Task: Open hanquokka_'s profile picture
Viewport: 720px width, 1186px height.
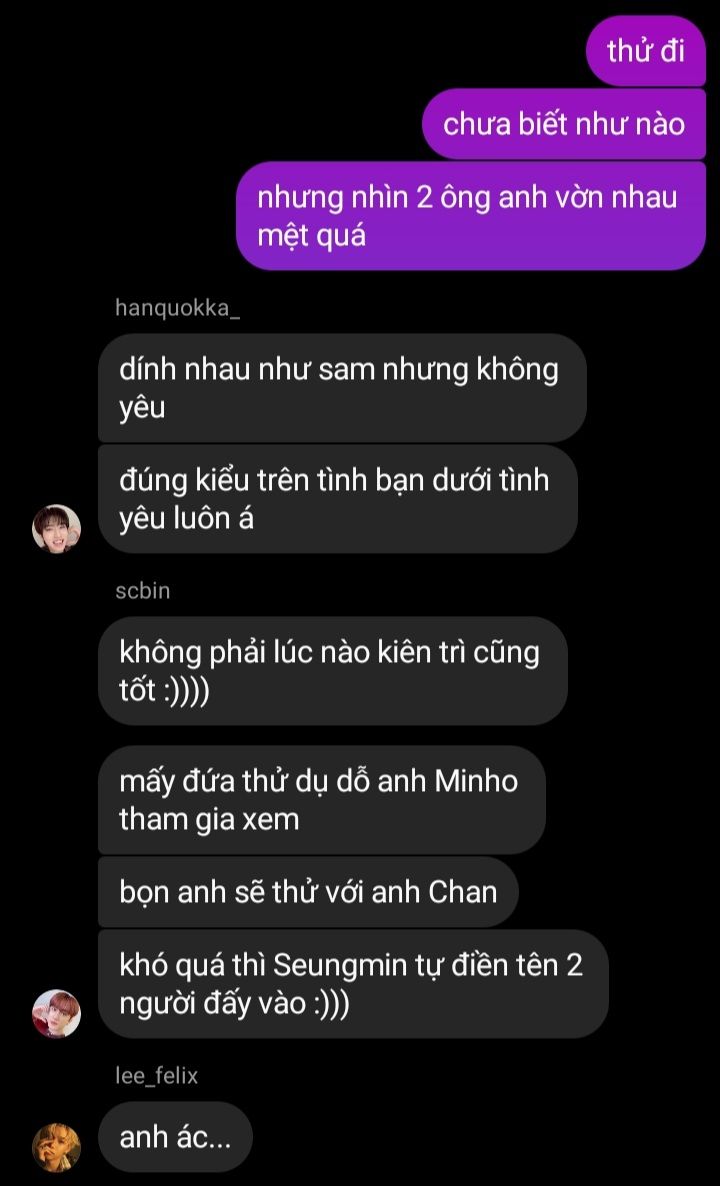Action: tap(56, 528)
